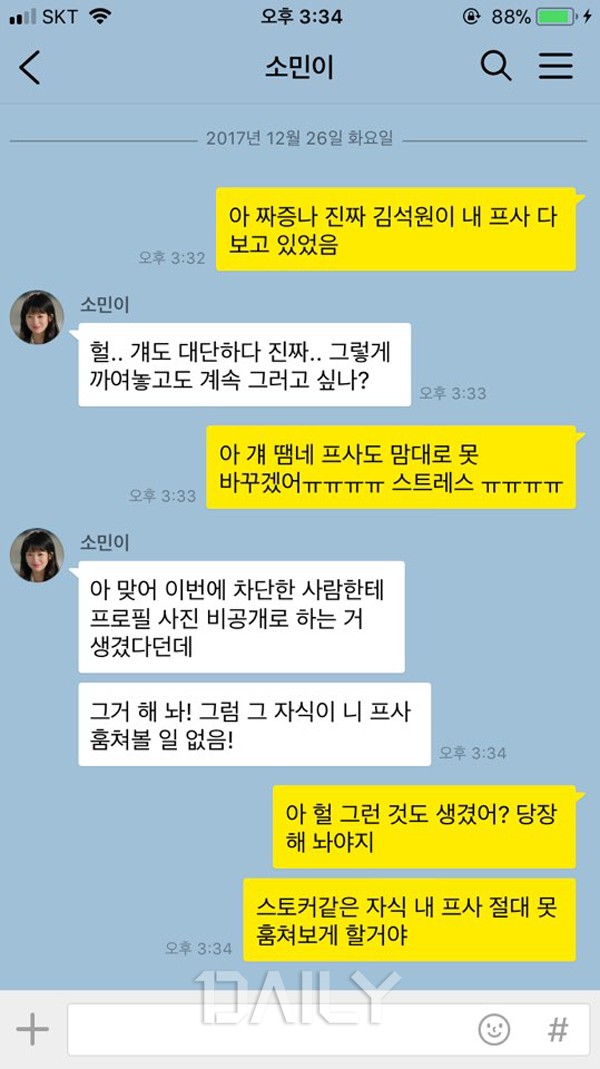Open 소민이's profile picture above 아 맞어 이번에
This screenshot has width=600, height=1069.
click(x=37, y=555)
